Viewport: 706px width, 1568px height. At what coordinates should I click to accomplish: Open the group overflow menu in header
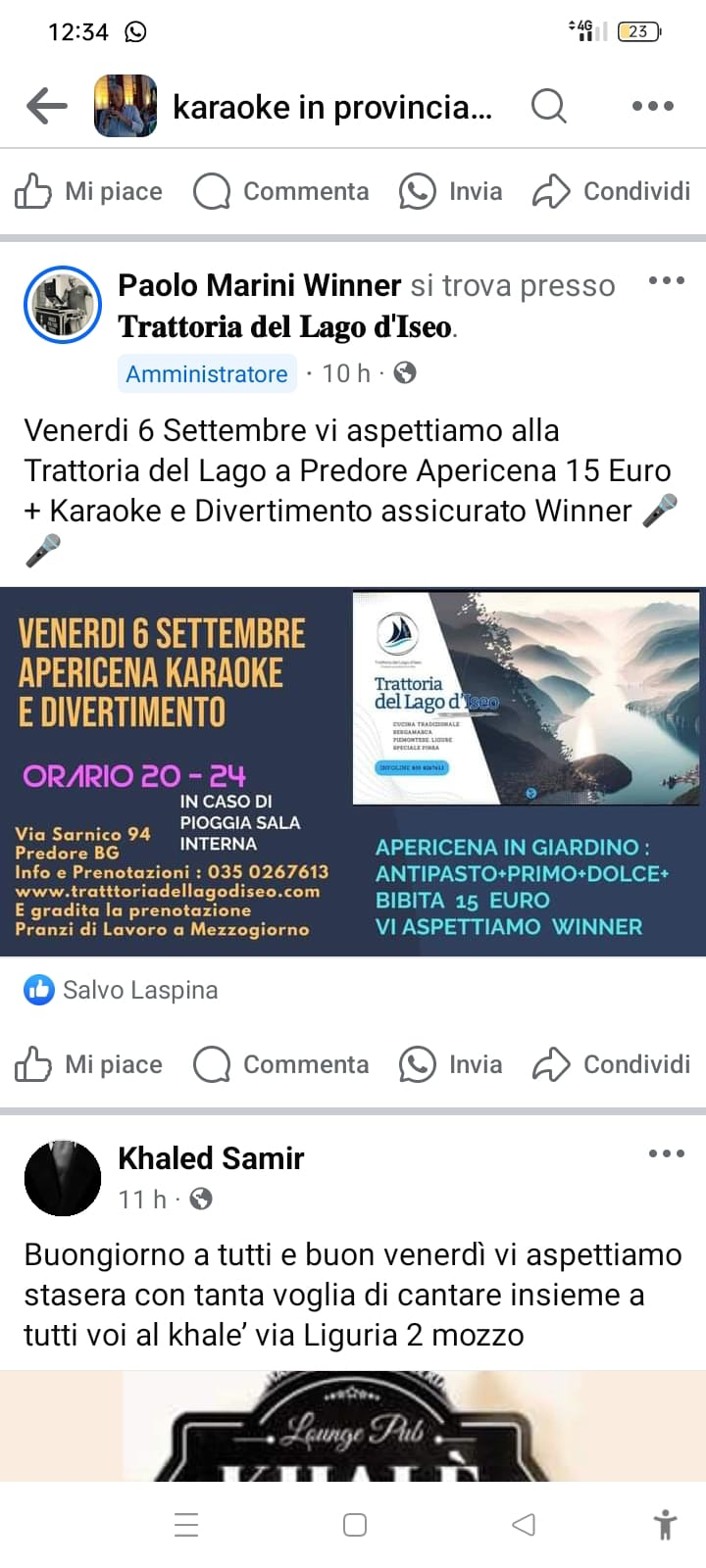click(x=652, y=106)
